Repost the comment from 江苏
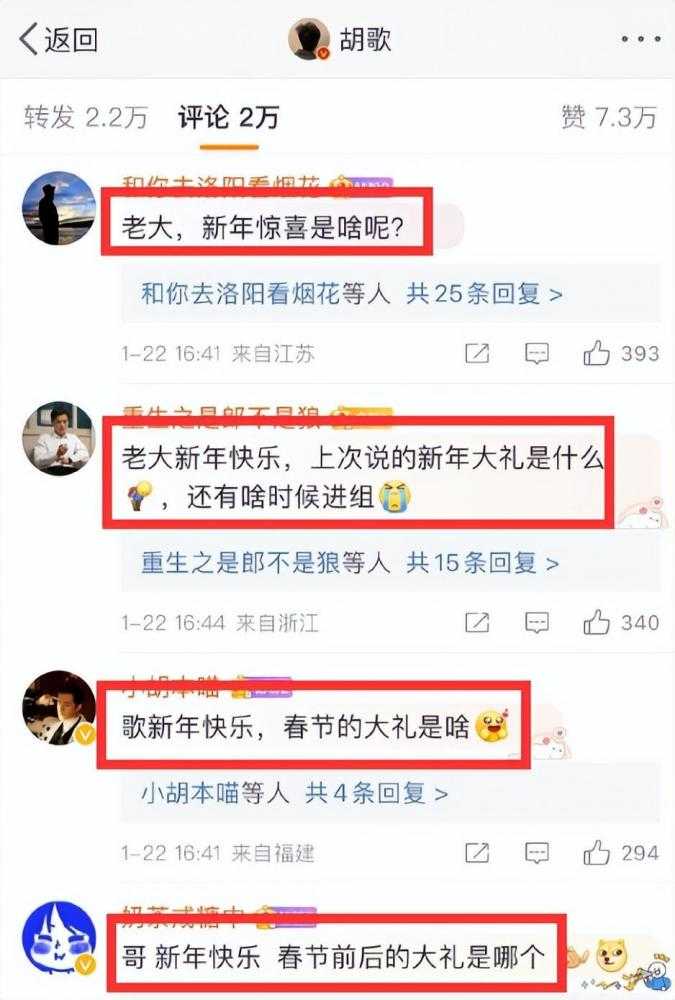This screenshot has height=1000, width=675. click(478, 353)
